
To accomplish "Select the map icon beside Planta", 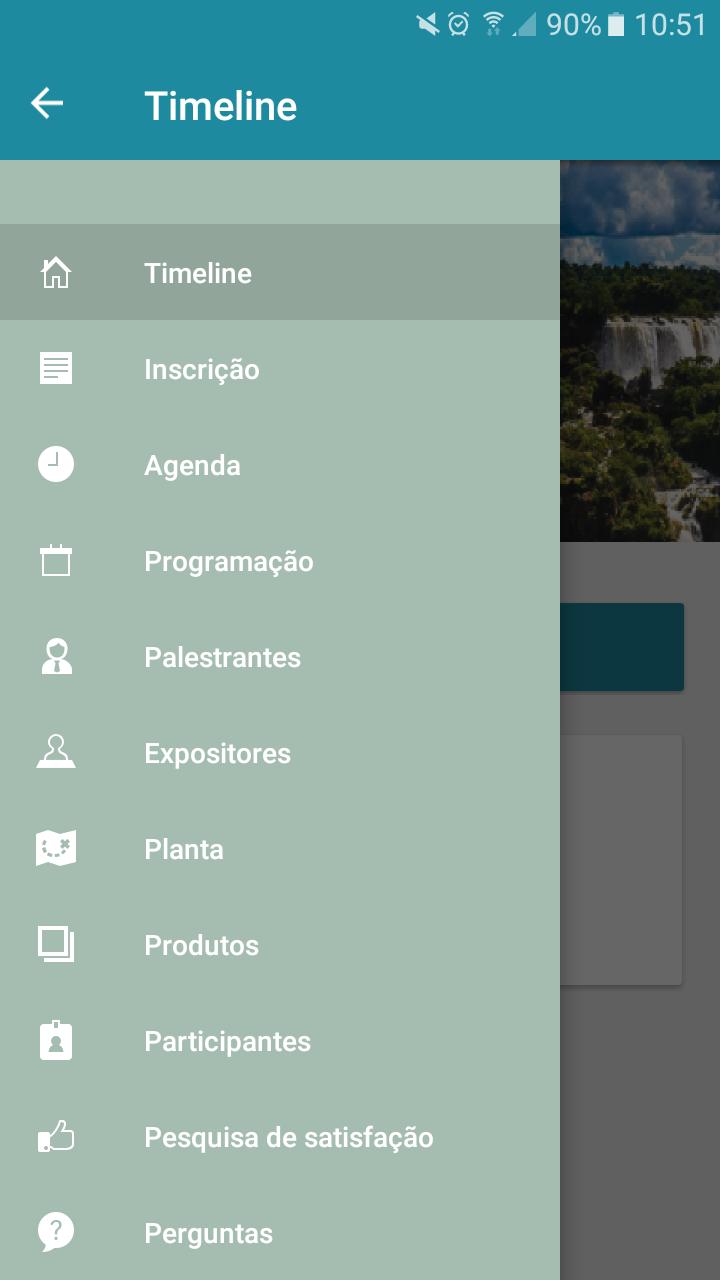I will pyautogui.click(x=55, y=847).
